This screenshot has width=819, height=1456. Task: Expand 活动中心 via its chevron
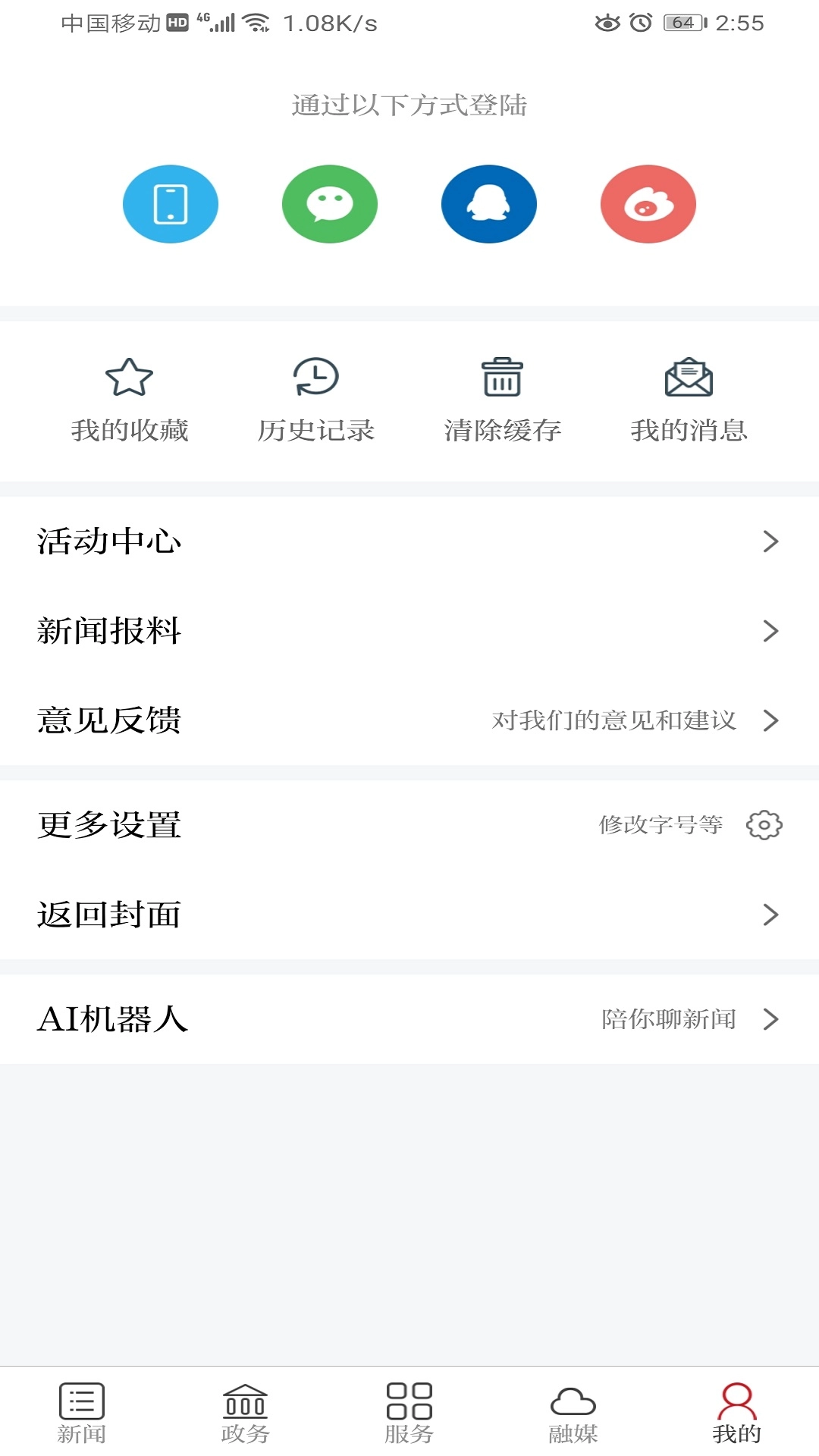coord(772,541)
